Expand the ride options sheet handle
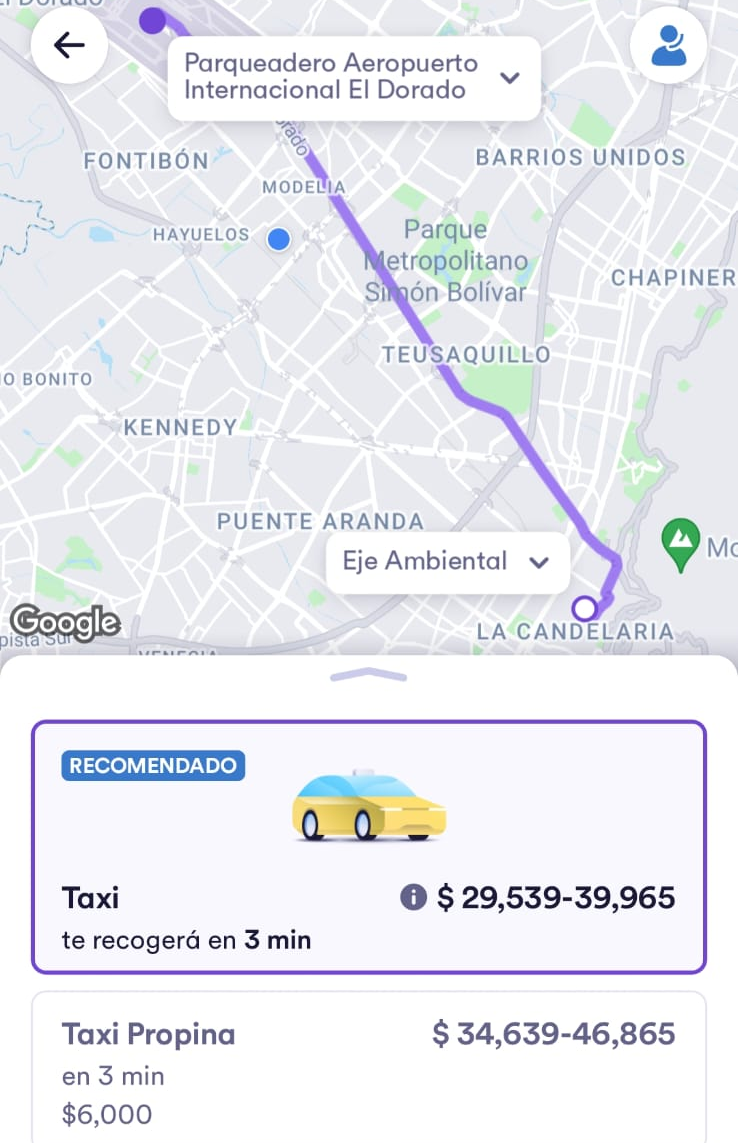The height and width of the screenshot is (1143, 738). click(368, 676)
